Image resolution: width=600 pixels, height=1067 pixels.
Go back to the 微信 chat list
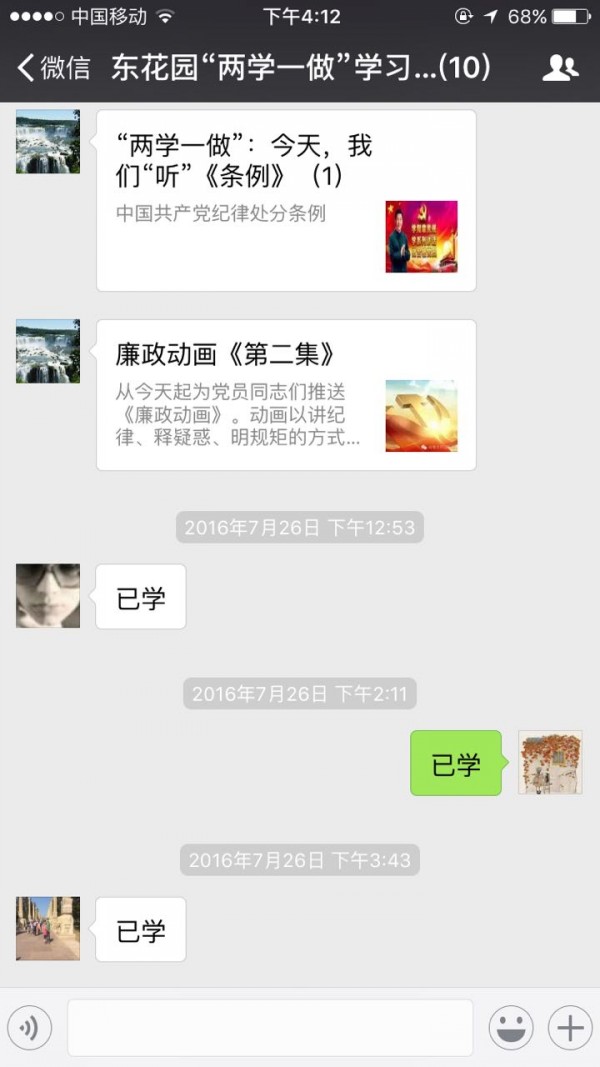pyautogui.click(x=53, y=68)
